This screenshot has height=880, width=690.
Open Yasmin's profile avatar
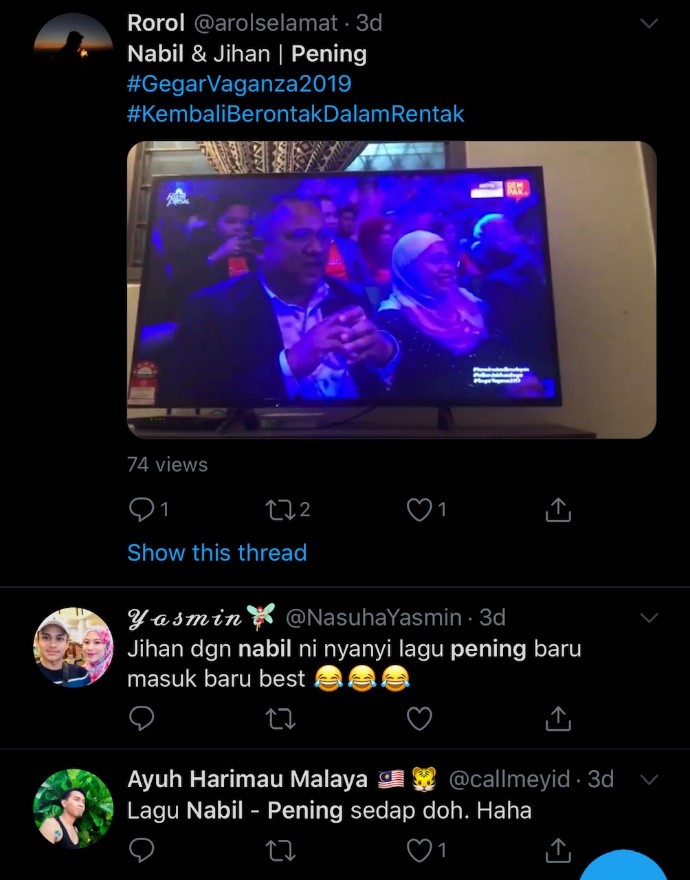tap(73, 647)
